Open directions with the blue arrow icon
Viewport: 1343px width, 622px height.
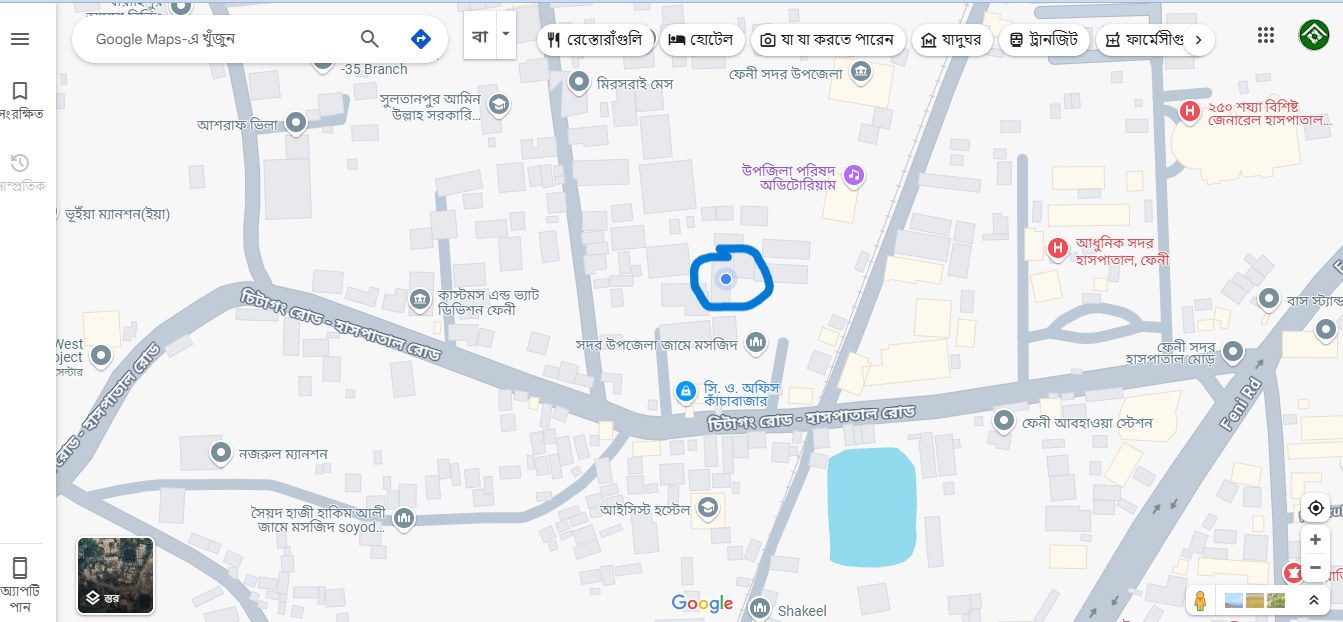tap(421, 39)
